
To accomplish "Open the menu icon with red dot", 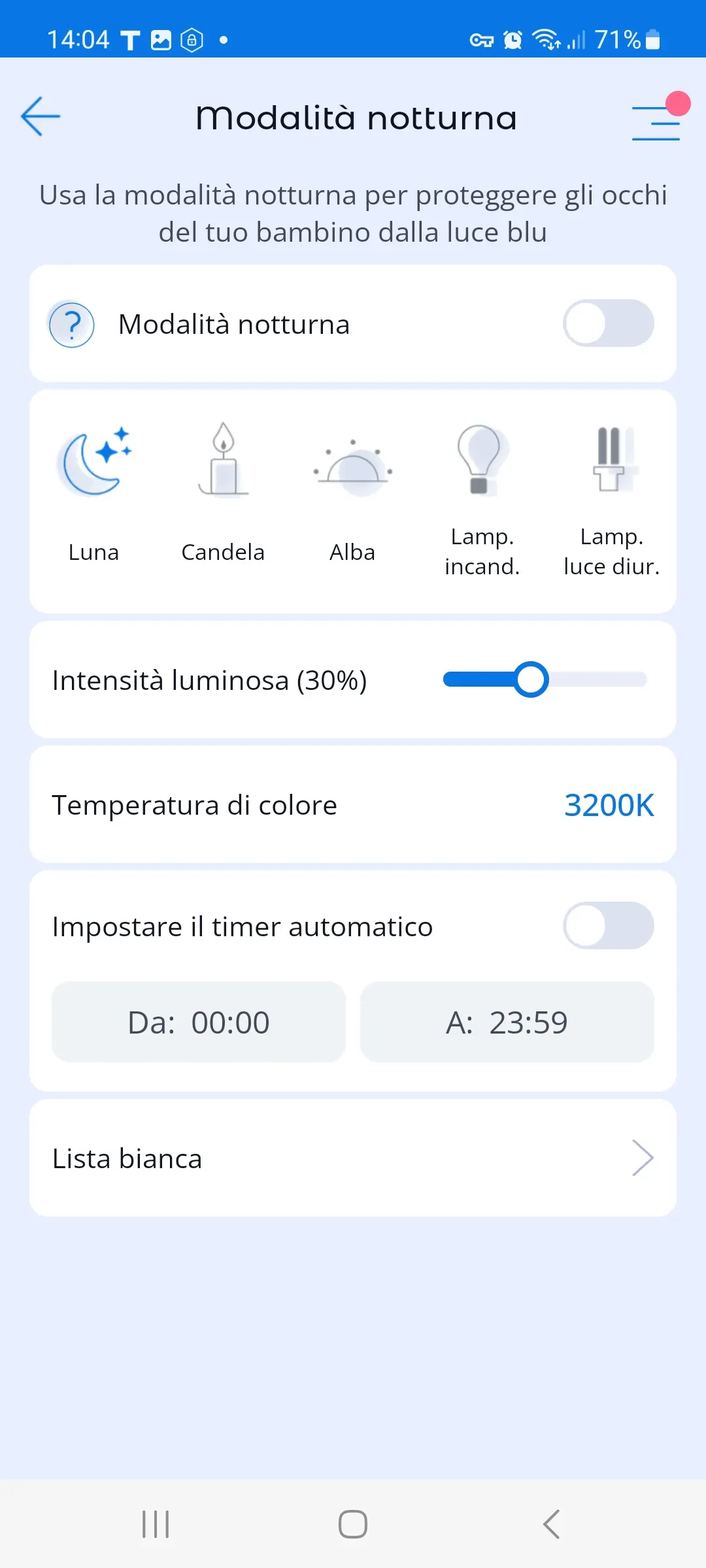I will (656, 122).
